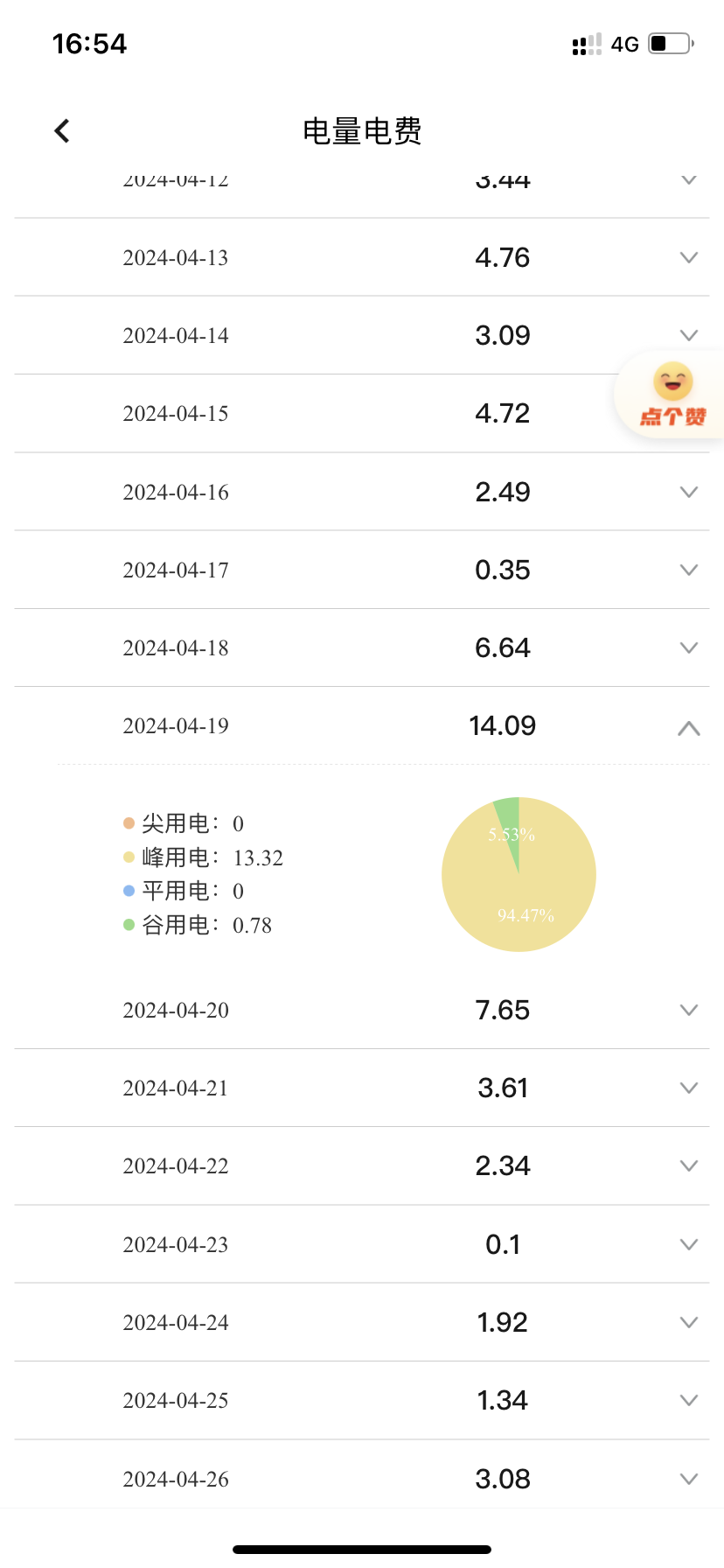
Task: Show breakdown for 2024-04-24
Action: [688, 1322]
